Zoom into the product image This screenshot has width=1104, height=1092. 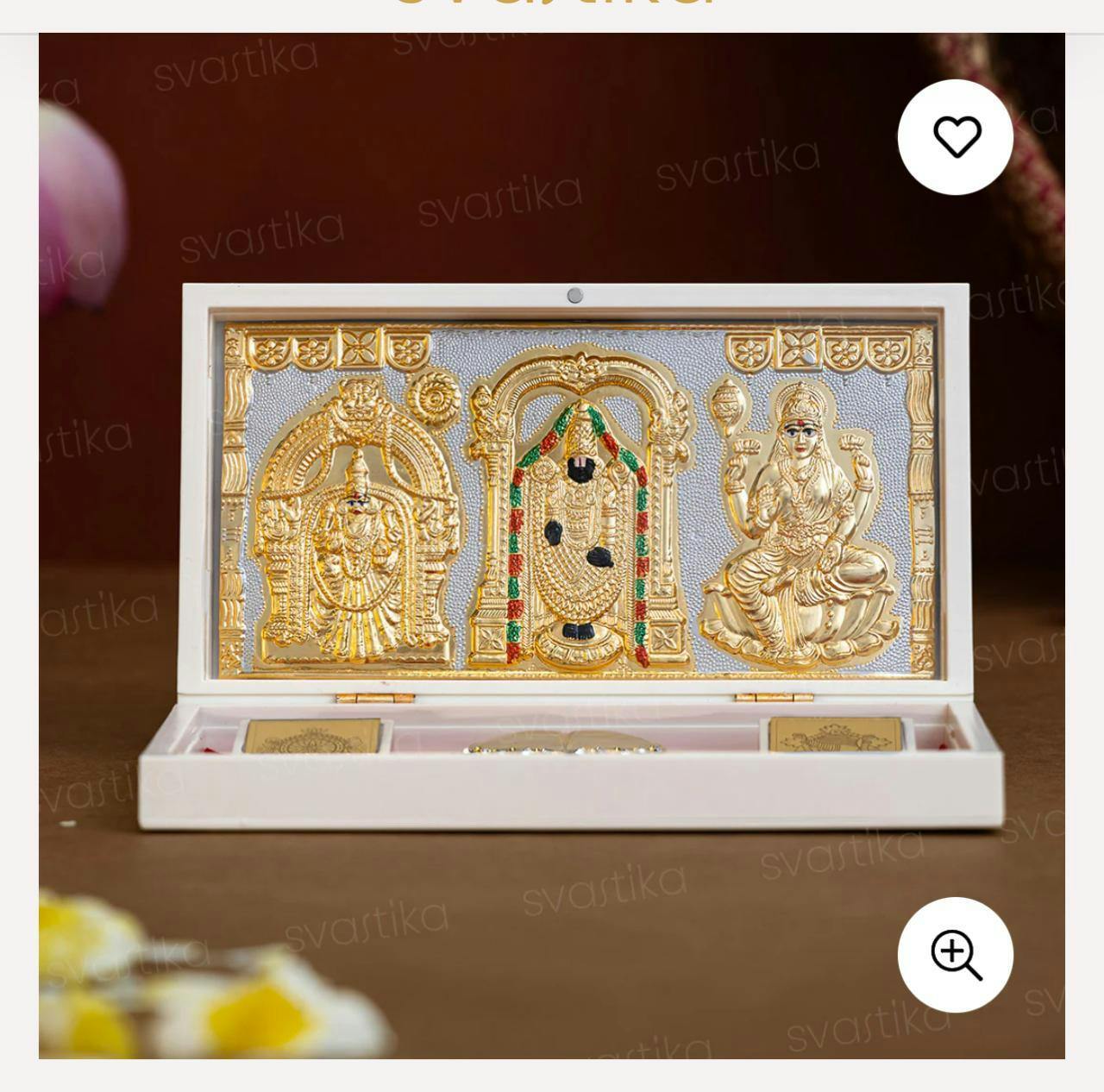click(956, 954)
